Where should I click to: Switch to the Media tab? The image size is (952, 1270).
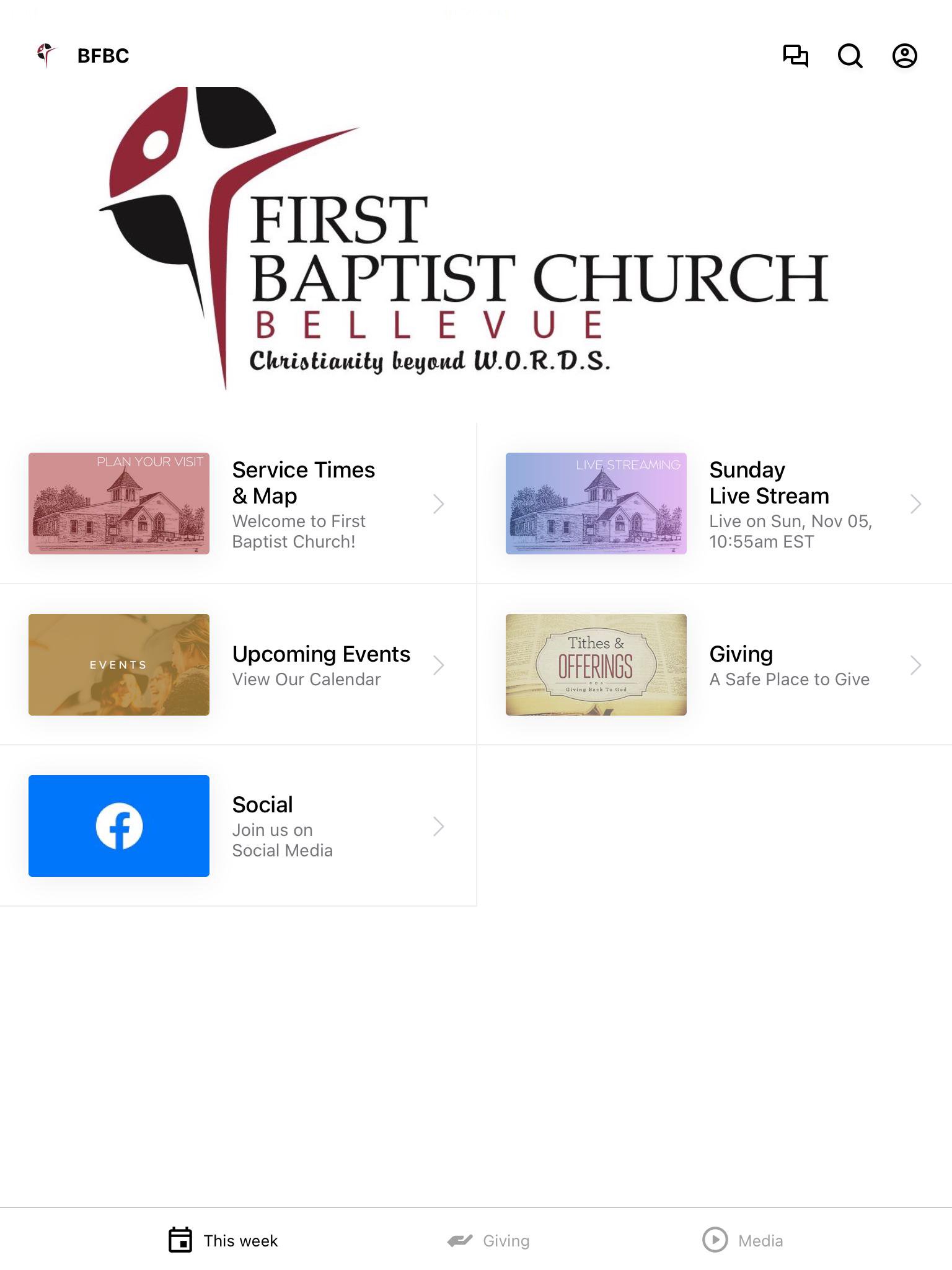pos(743,1240)
